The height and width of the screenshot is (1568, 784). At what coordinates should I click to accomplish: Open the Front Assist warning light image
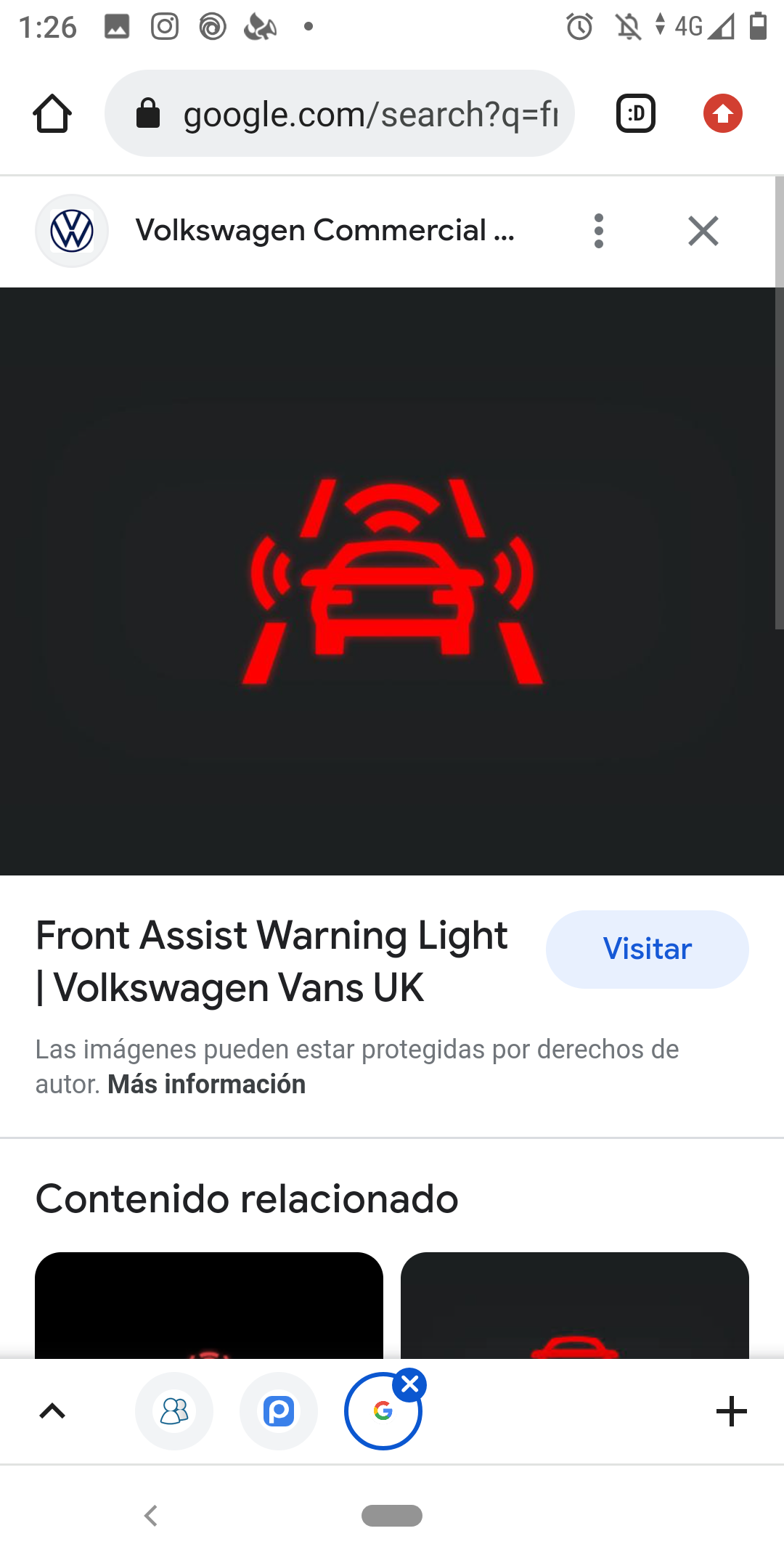point(392,581)
